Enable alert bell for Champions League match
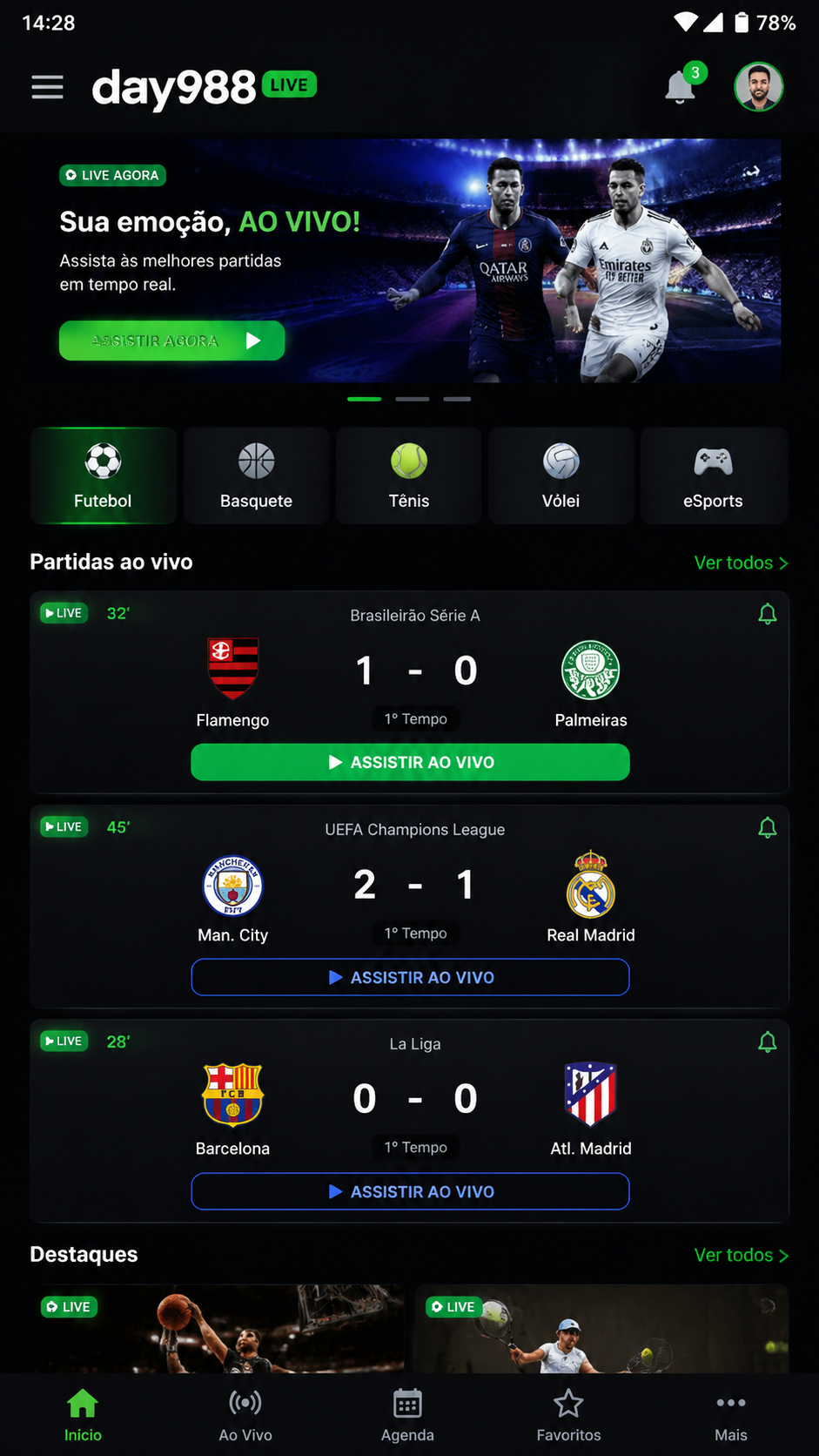The image size is (819, 1456). tap(768, 827)
